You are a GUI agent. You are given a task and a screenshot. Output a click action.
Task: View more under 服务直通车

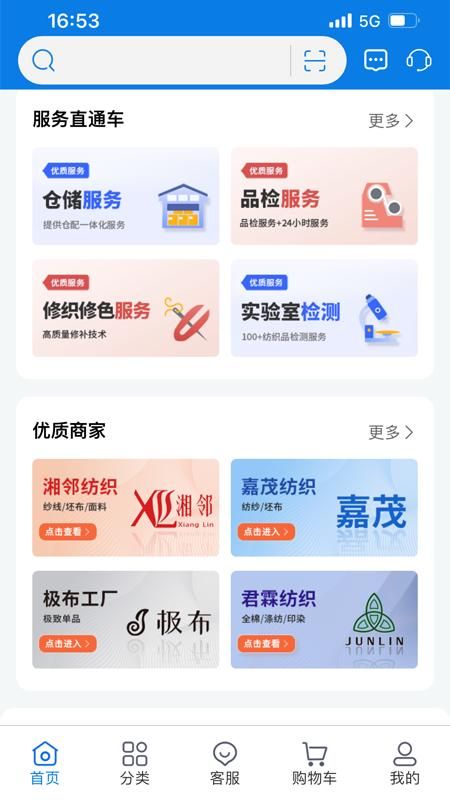pos(391,121)
